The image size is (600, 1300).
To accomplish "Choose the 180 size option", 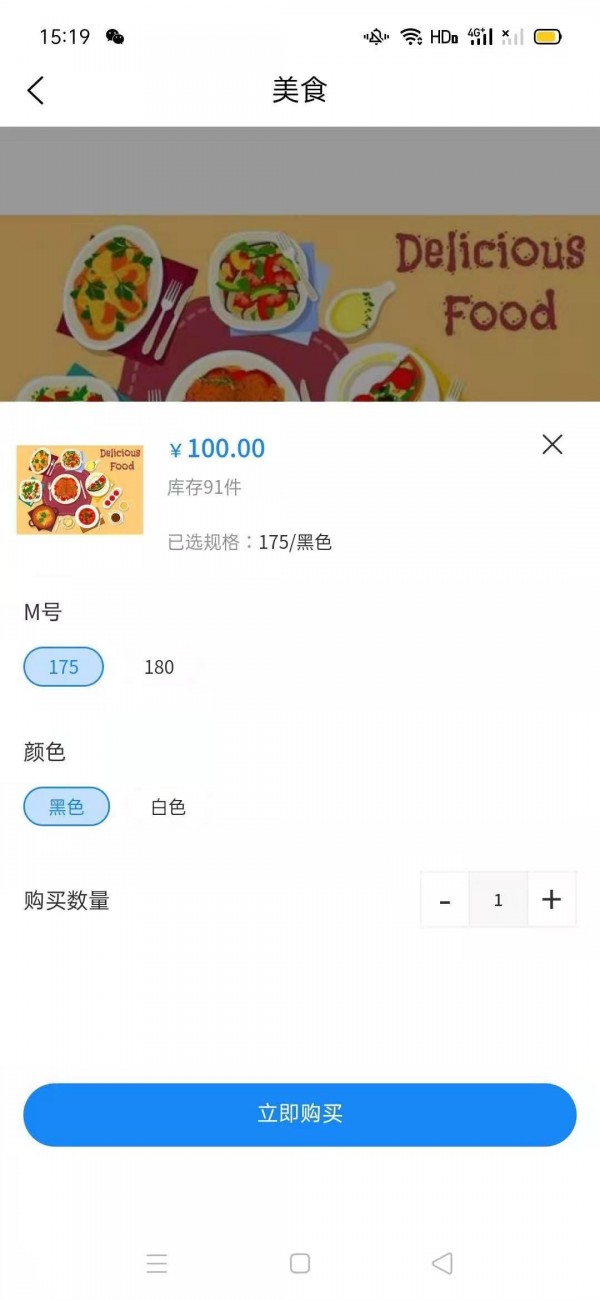I will click(x=159, y=667).
